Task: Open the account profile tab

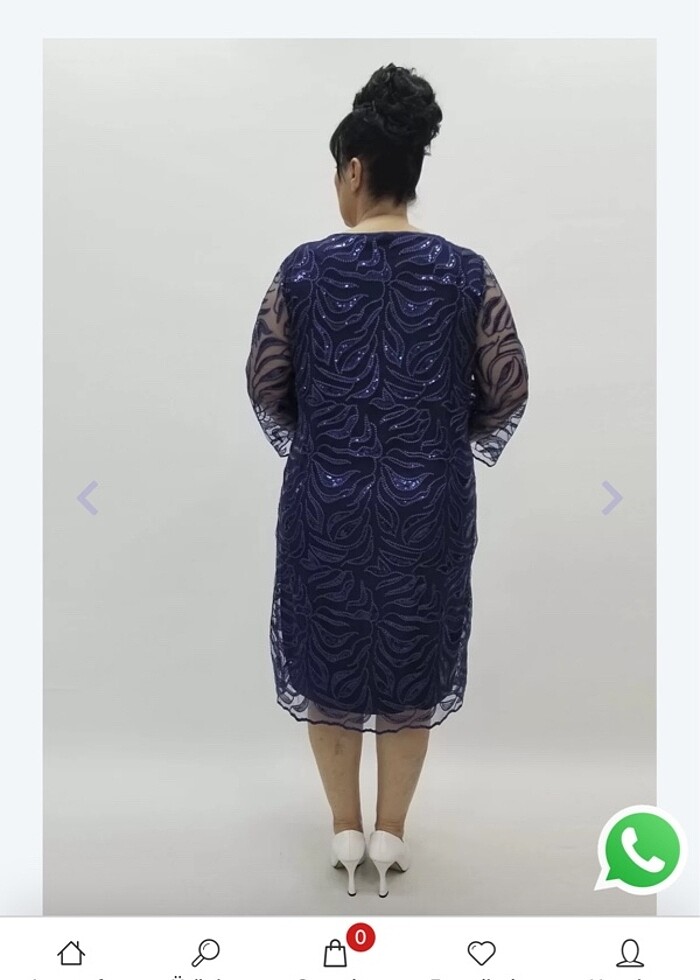Action: click(x=629, y=953)
